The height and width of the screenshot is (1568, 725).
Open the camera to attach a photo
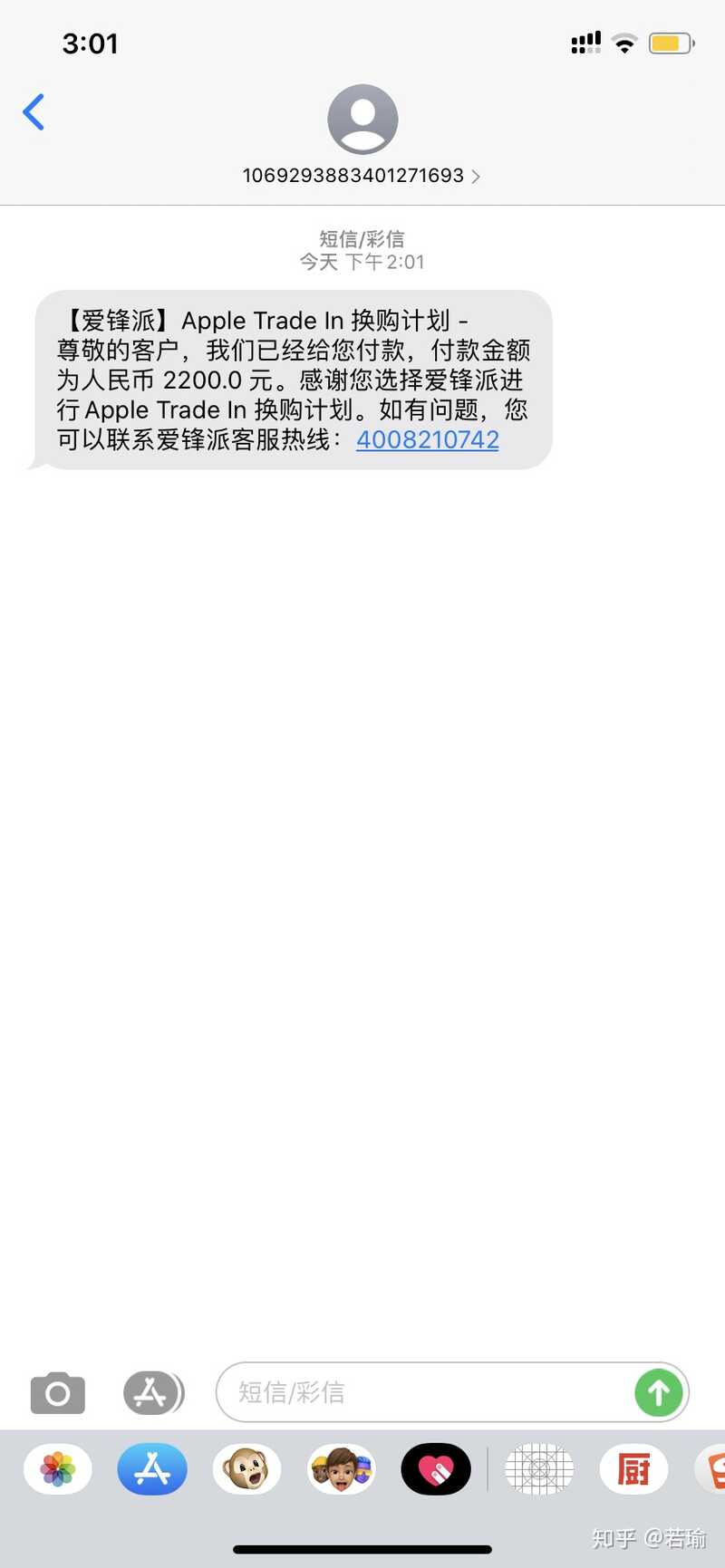(x=58, y=1392)
